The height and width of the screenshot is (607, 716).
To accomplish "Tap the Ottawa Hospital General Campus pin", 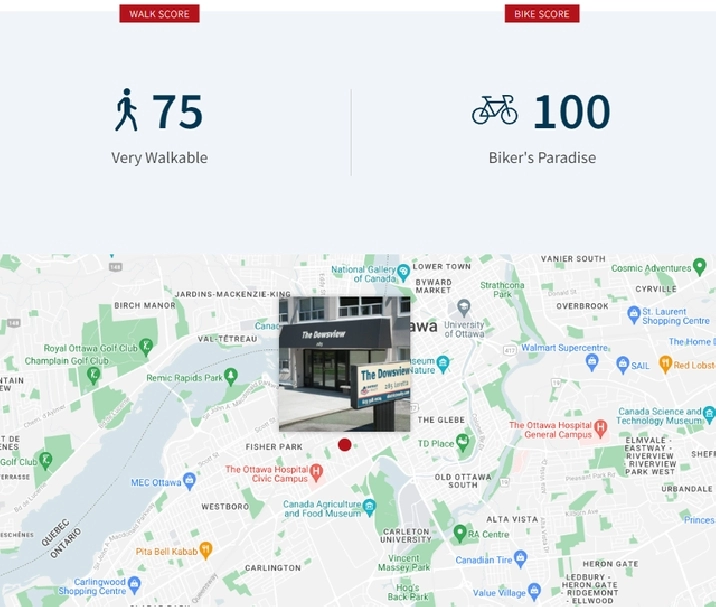I will click(x=601, y=429).
